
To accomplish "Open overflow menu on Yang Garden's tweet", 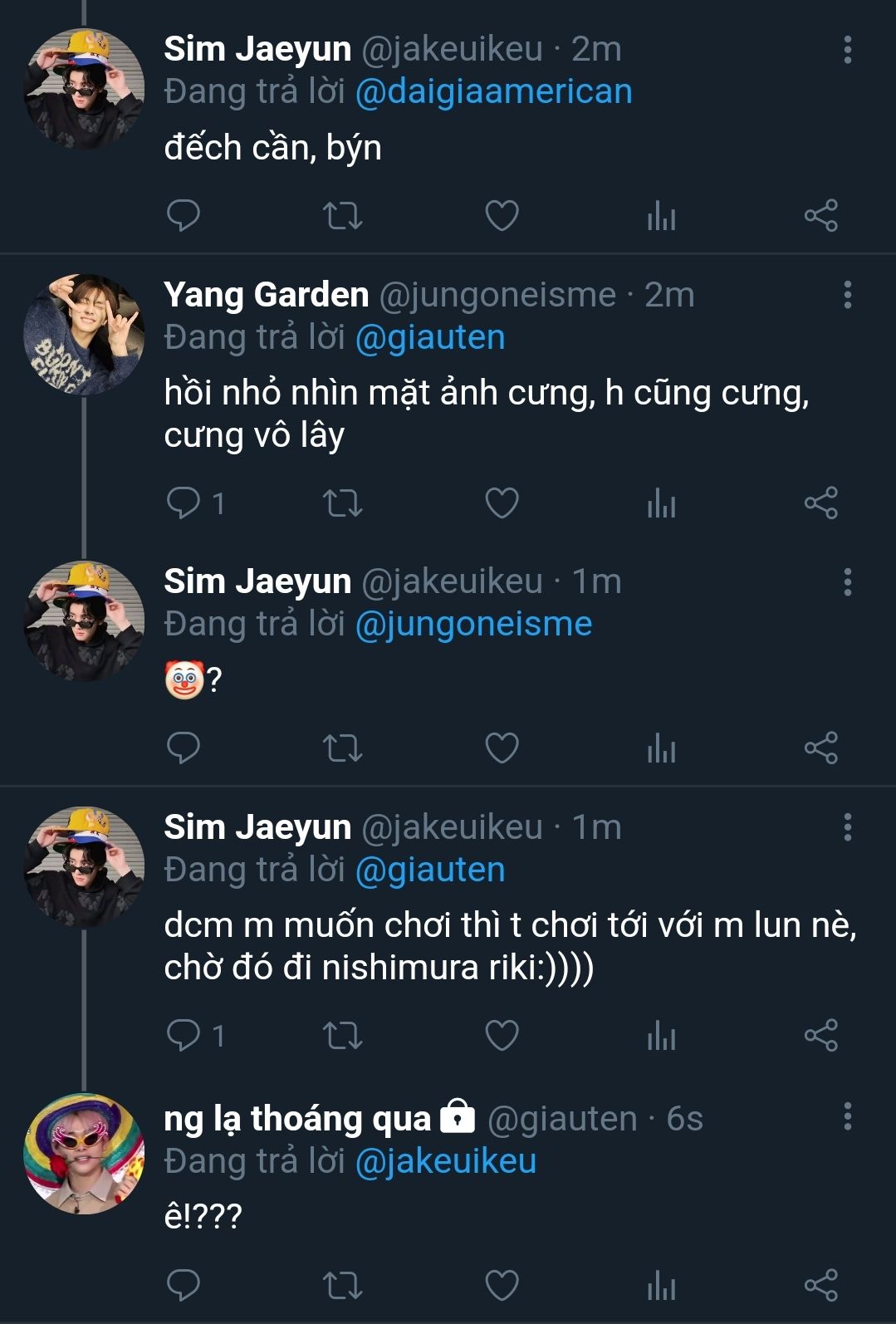I will pos(847,295).
